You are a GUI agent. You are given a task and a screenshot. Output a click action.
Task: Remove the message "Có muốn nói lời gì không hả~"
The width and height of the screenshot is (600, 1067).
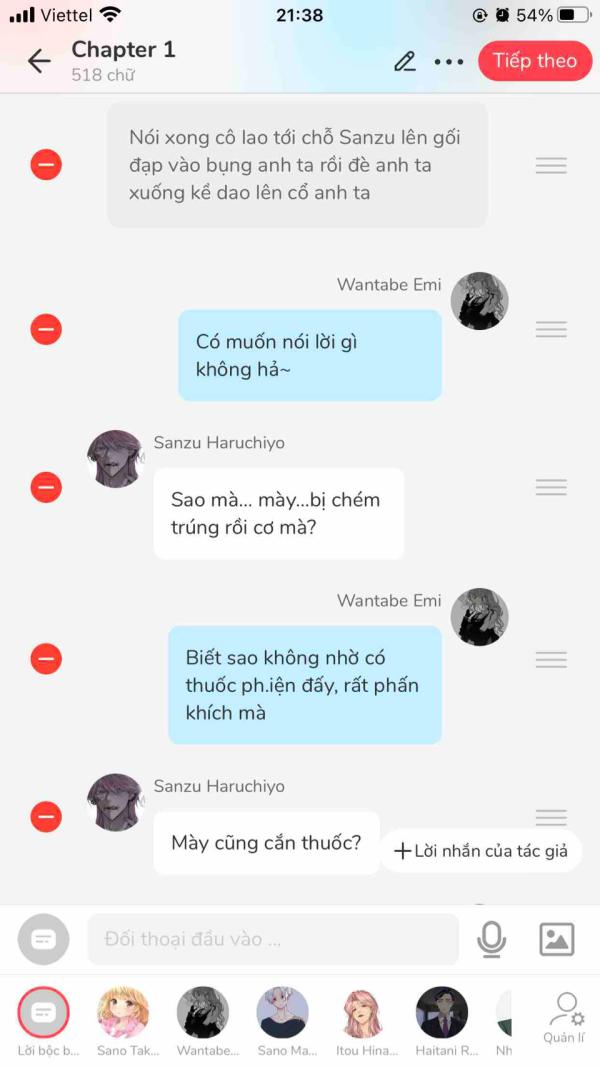(x=46, y=329)
